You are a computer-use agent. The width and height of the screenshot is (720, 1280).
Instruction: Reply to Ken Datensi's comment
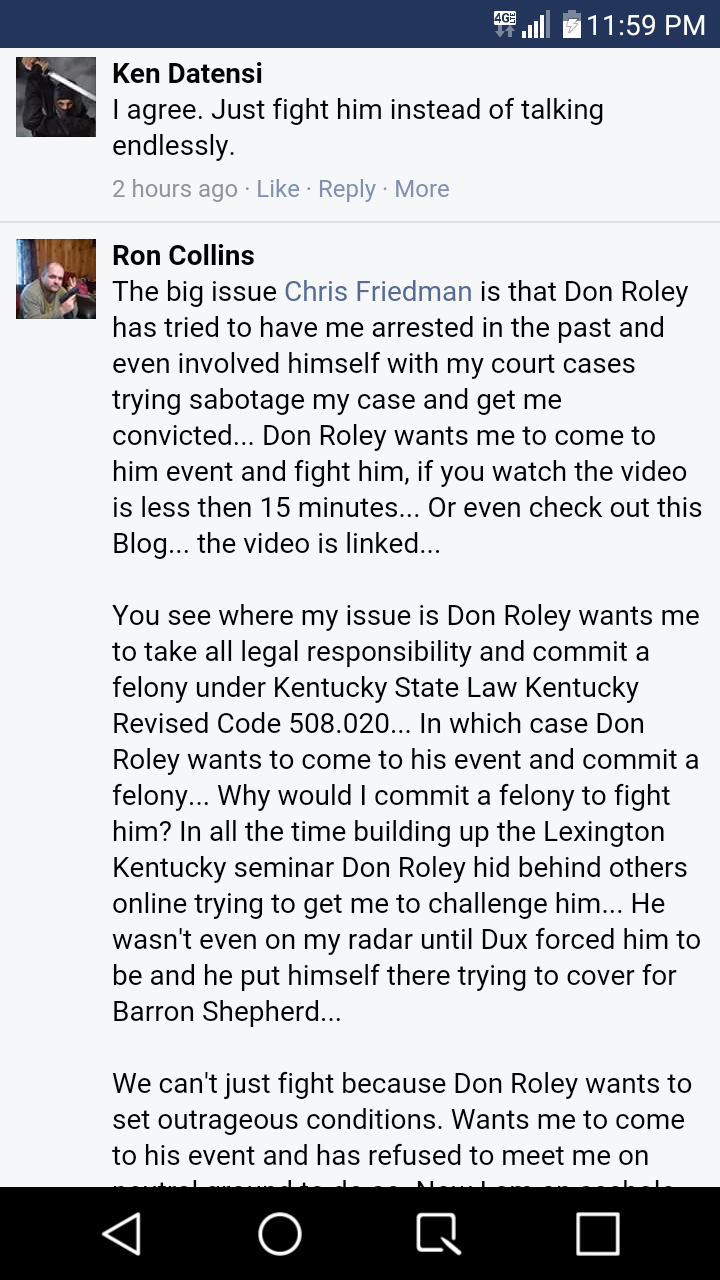347,189
